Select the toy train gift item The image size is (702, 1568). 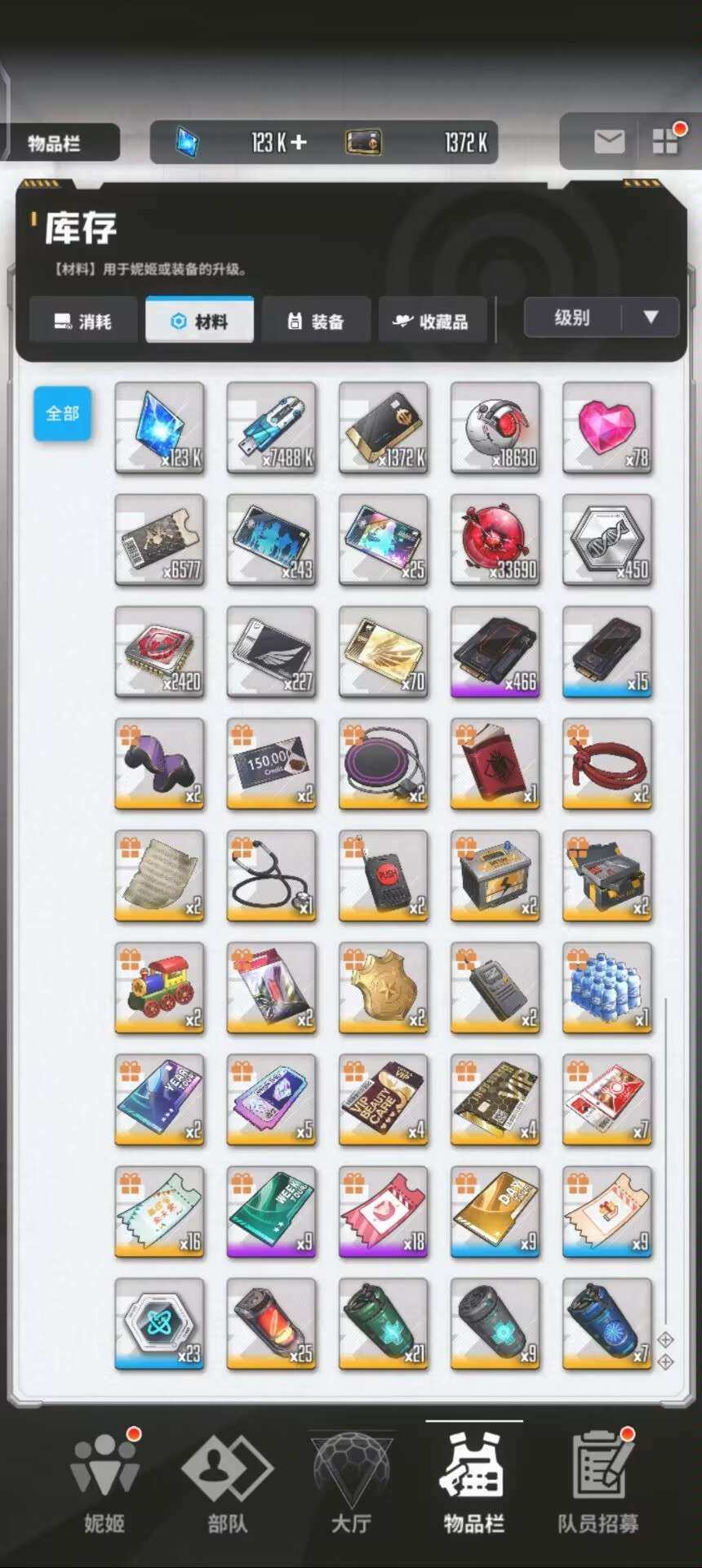tap(159, 987)
